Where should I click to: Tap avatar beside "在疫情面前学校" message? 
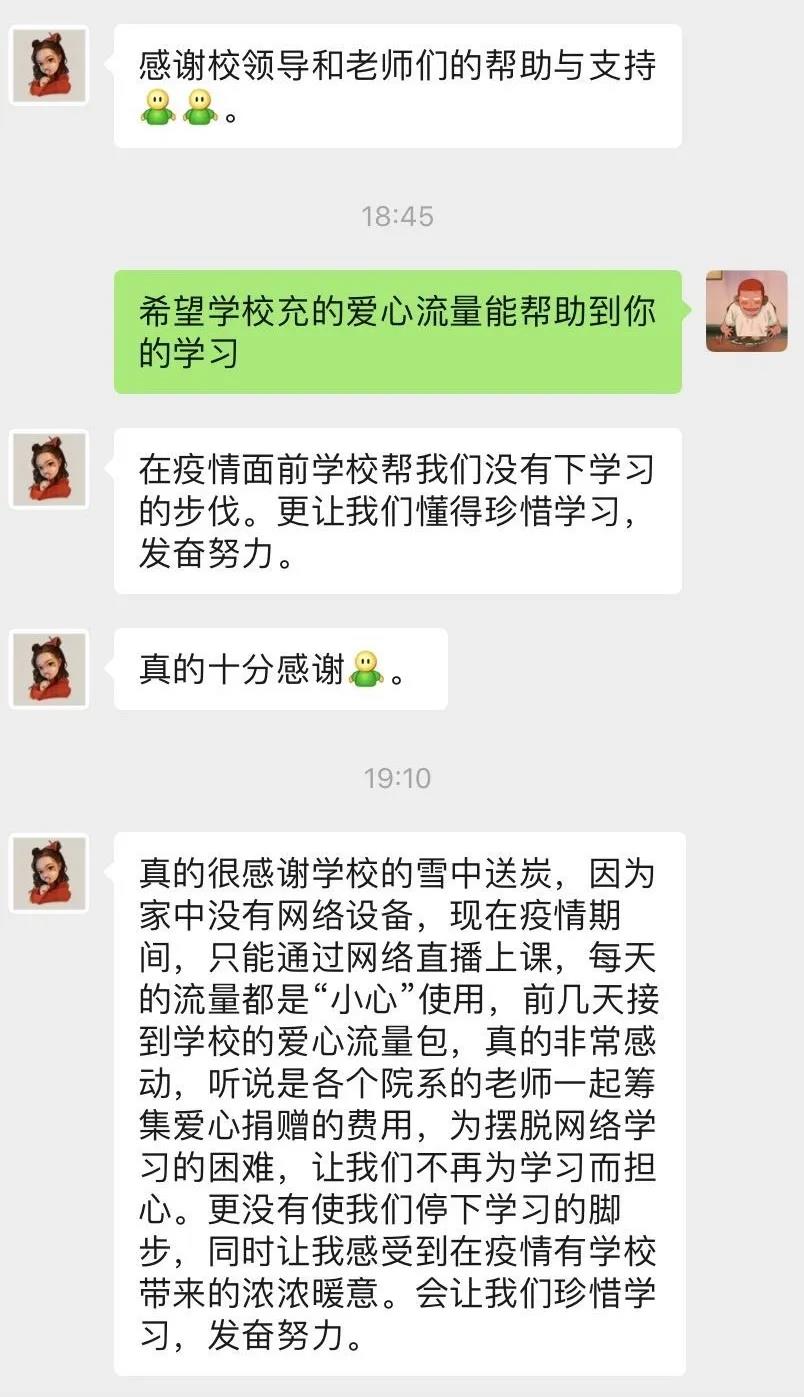pyautogui.click(x=49, y=469)
